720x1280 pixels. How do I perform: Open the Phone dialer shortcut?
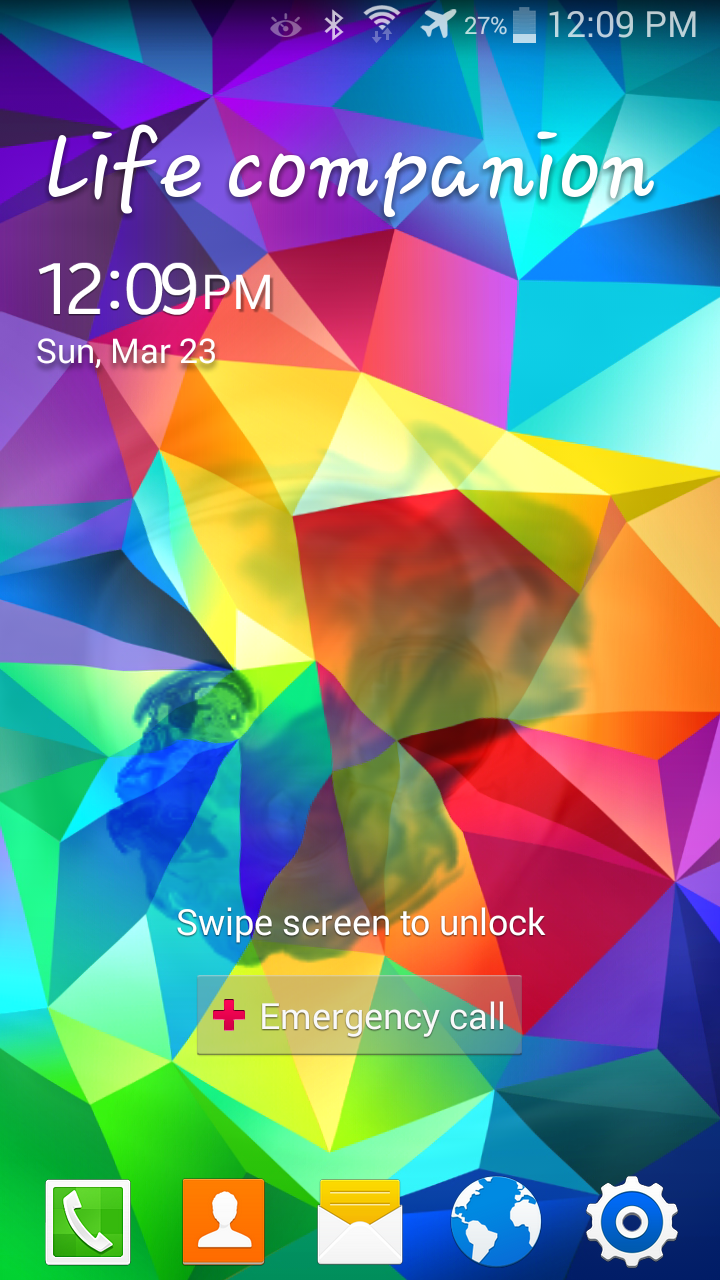tap(88, 1222)
